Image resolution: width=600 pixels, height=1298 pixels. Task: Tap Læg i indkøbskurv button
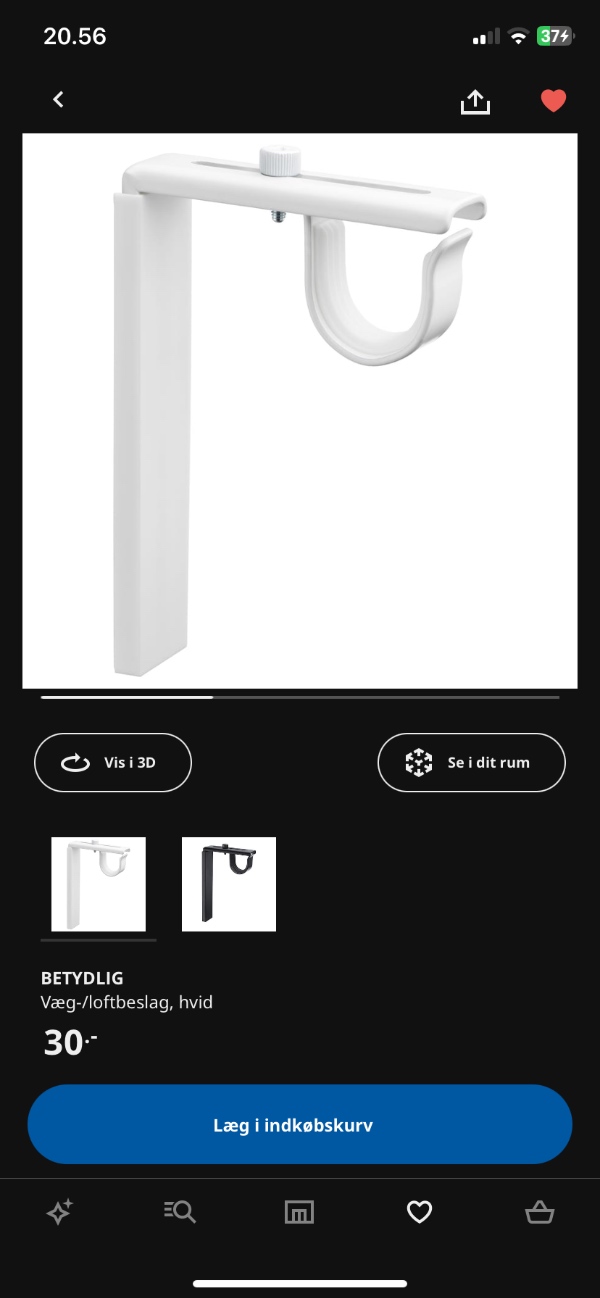pyautogui.click(x=300, y=1124)
